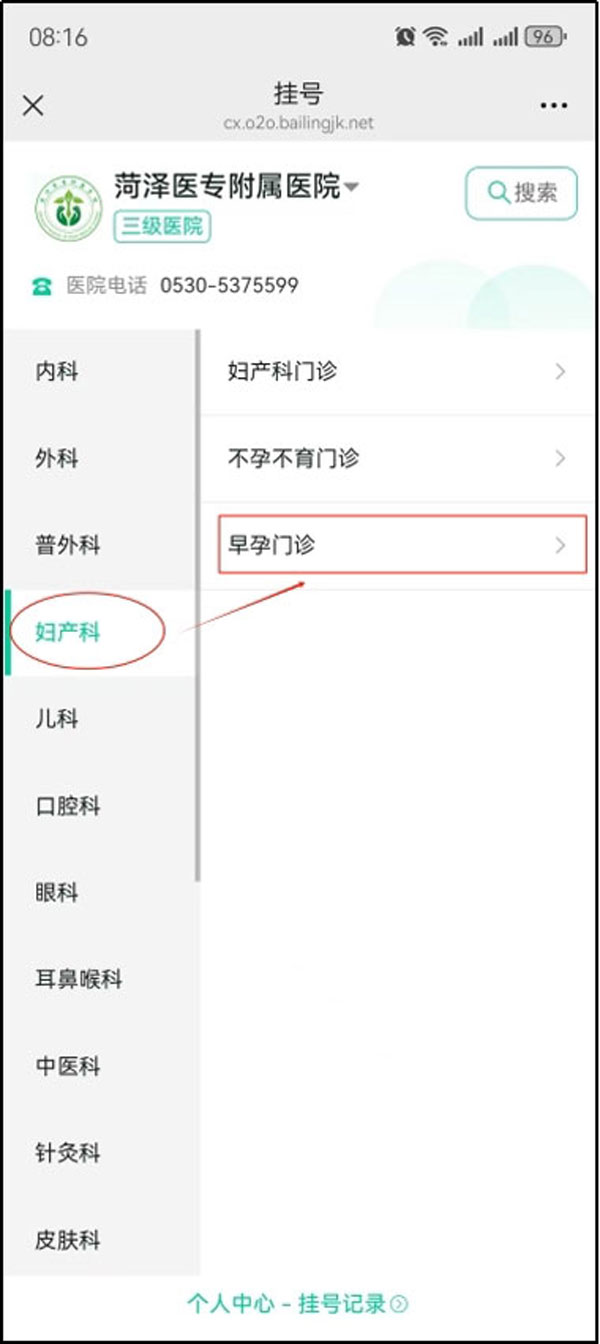Open 妇产科门诊 clinic
Screen dimensions: 600x1344
tap(400, 372)
